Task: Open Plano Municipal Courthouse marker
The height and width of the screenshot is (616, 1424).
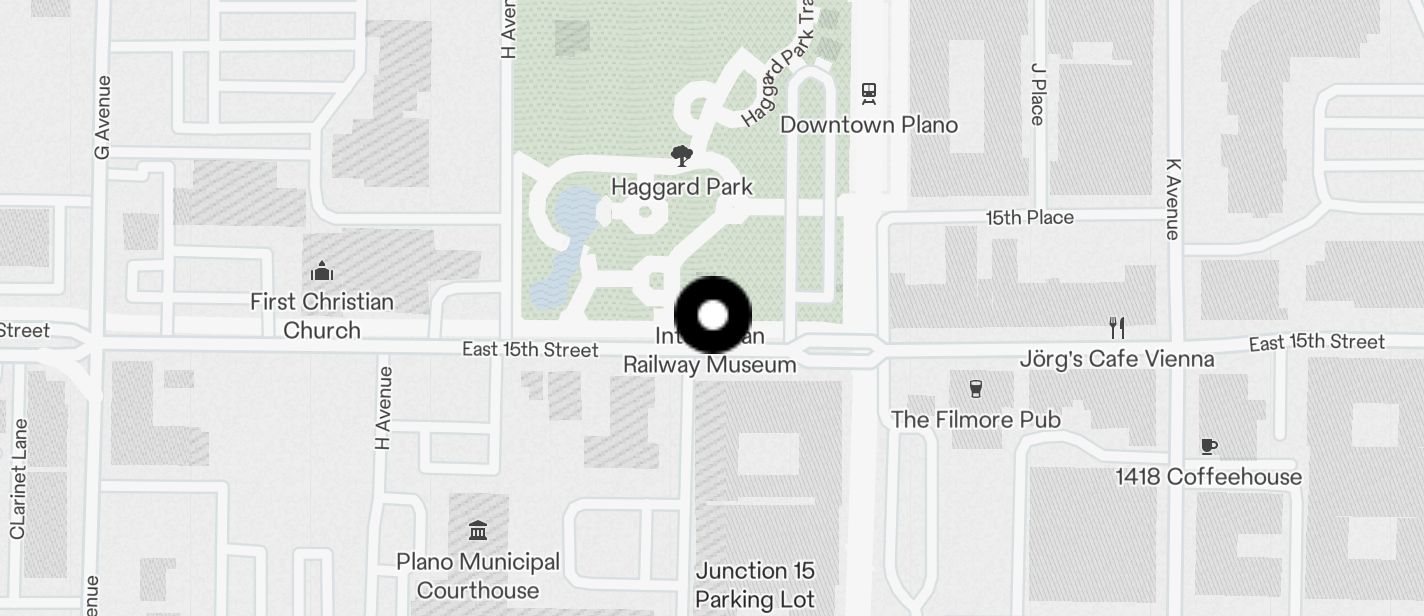Action: pyautogui.click(x=478, y=530)
